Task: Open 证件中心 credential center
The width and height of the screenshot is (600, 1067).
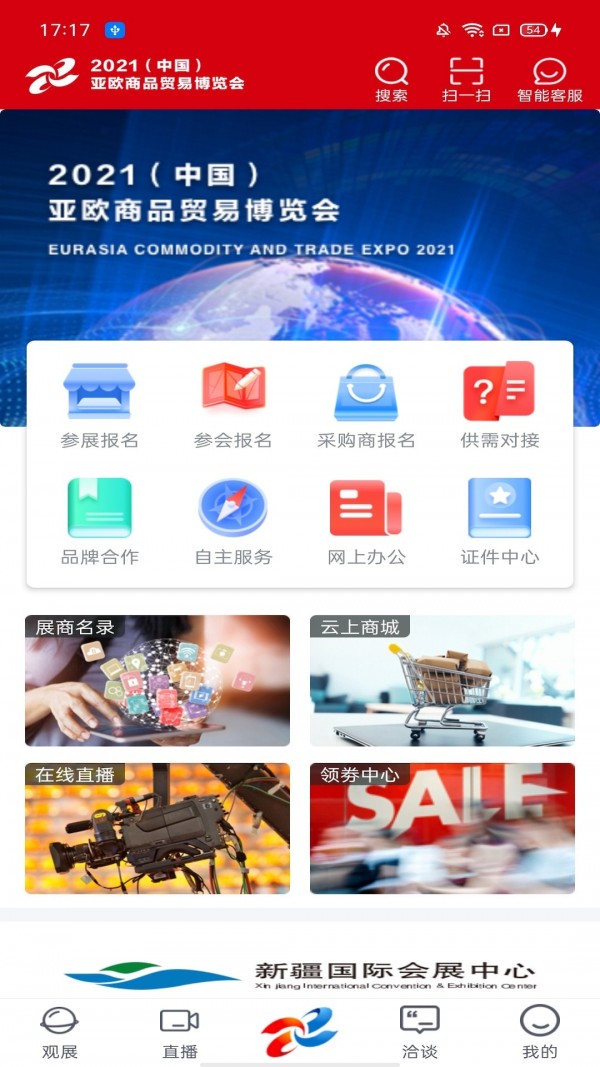Action: pyautogui.click(x=499, y=522)
